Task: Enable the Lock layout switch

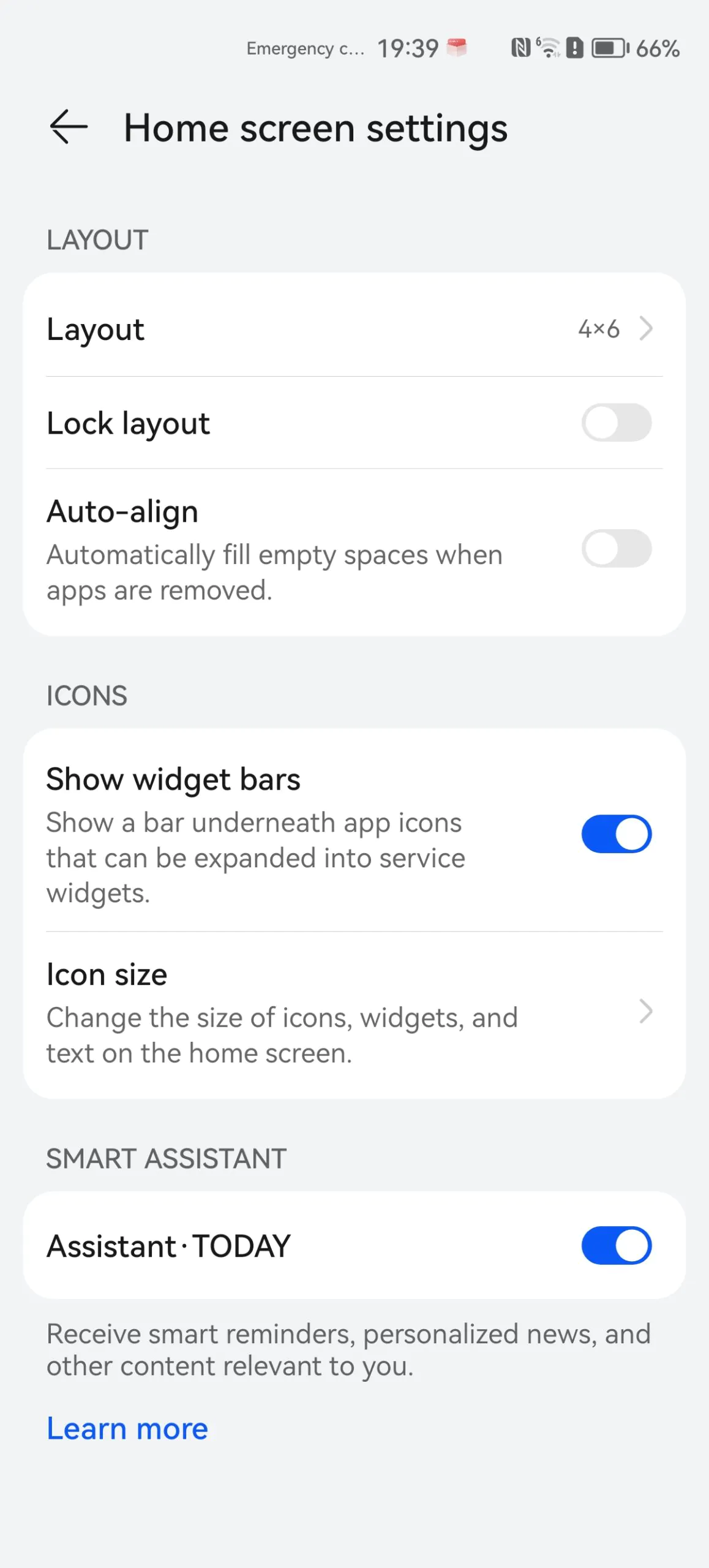Action: [616, 423]
